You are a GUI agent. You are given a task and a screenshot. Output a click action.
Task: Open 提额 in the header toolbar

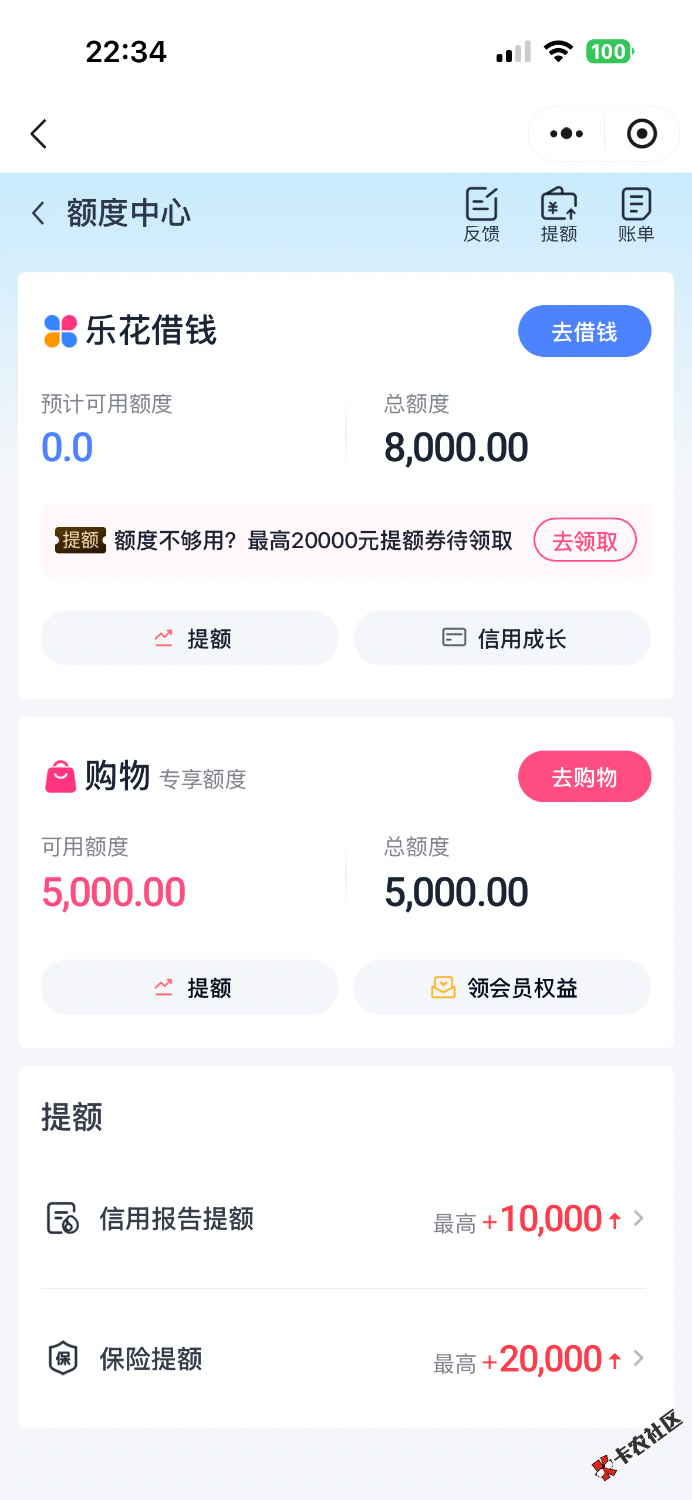tap(558, 215)
